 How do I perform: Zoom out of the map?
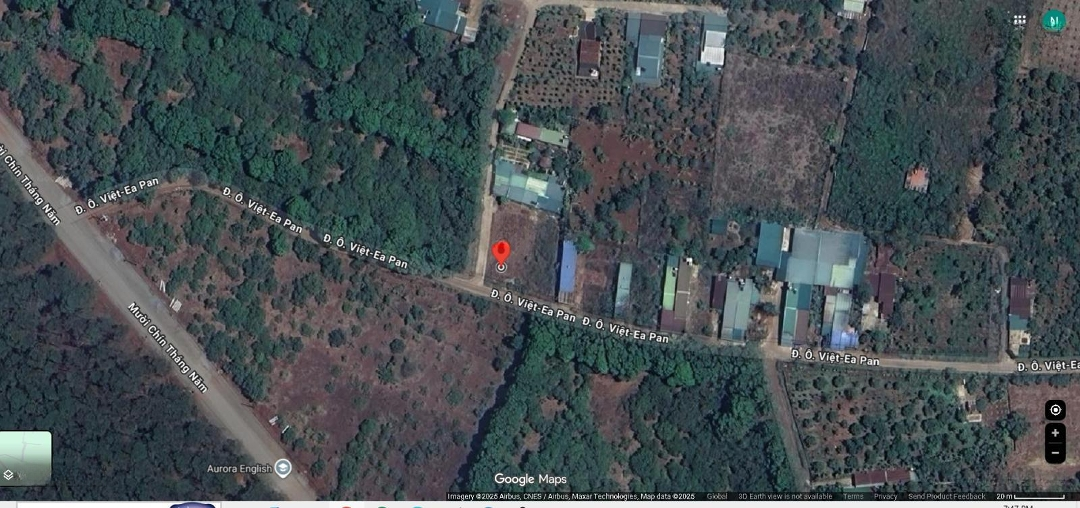click(x=1055, y=452)
